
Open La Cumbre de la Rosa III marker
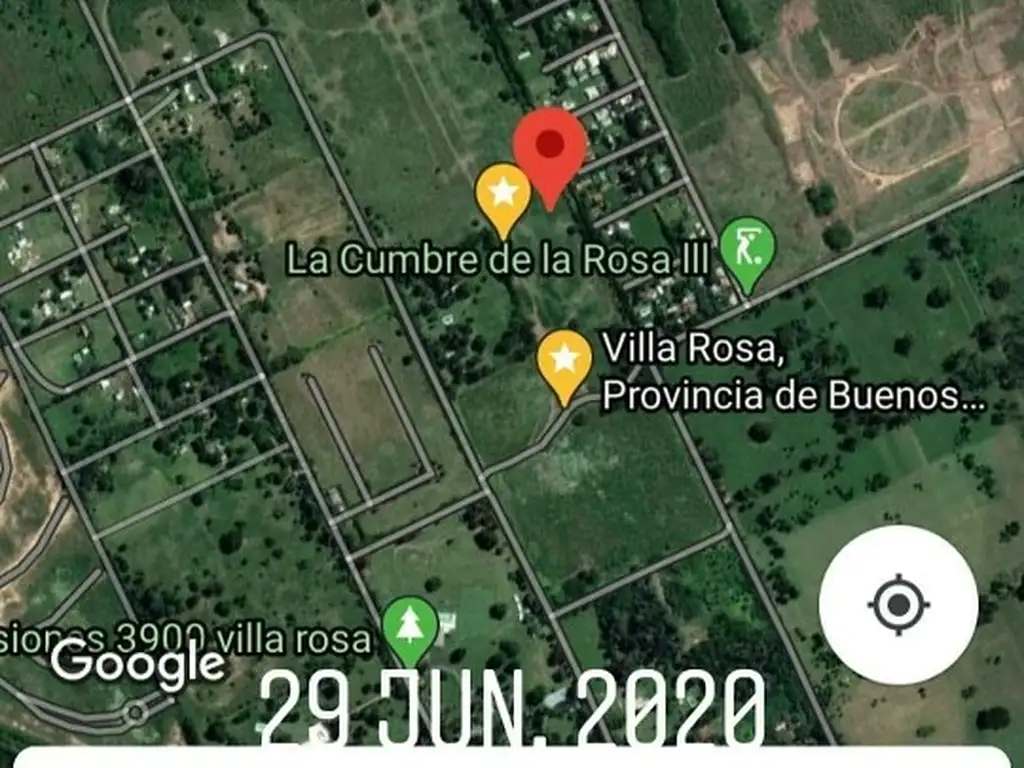503,195
